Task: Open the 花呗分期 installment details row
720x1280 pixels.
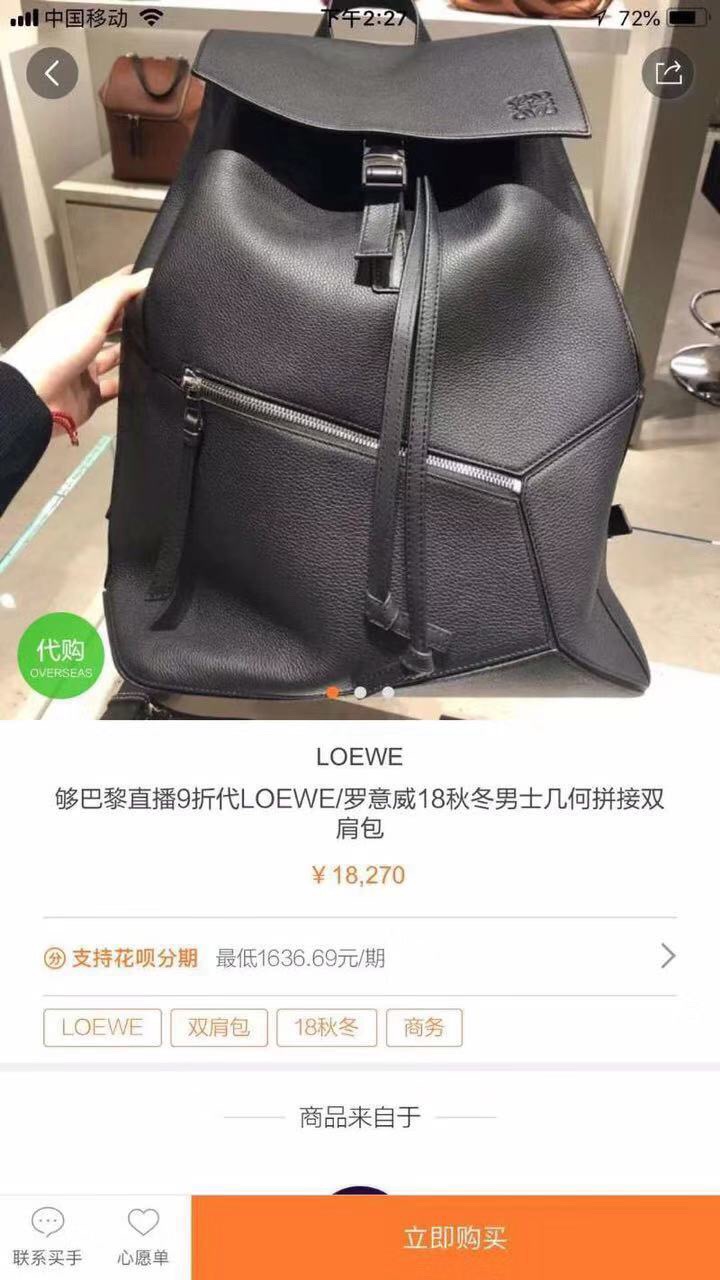Action: pyautogui.click(x=360, y=957)
